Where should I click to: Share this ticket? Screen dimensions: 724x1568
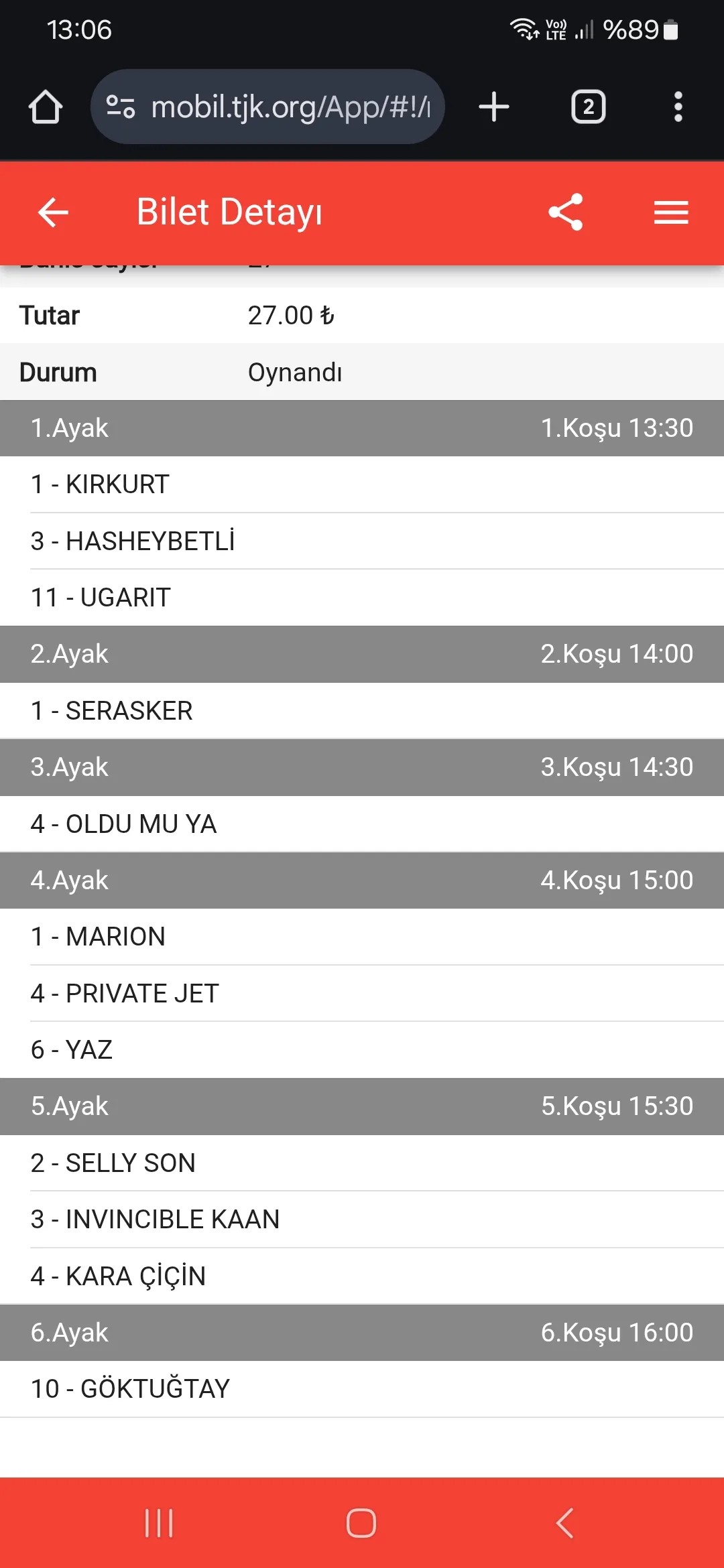[566, 212]
